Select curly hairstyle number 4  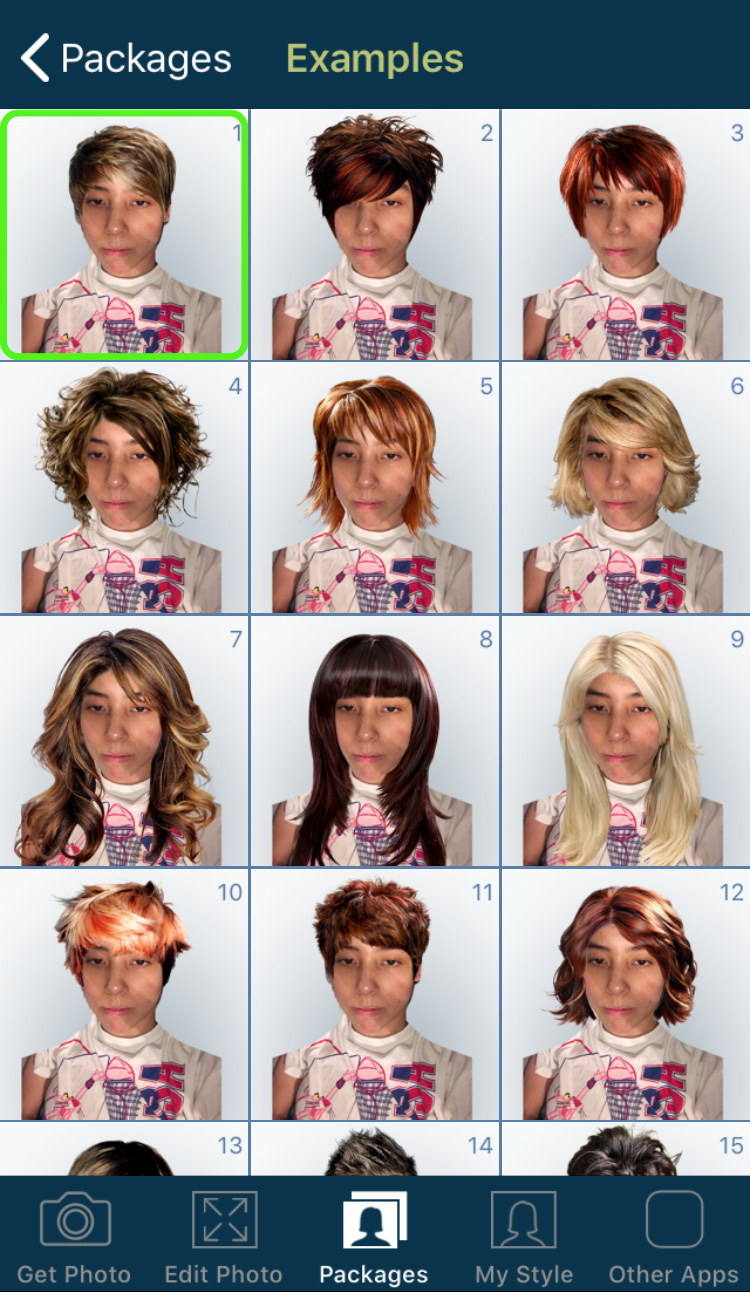124,488
